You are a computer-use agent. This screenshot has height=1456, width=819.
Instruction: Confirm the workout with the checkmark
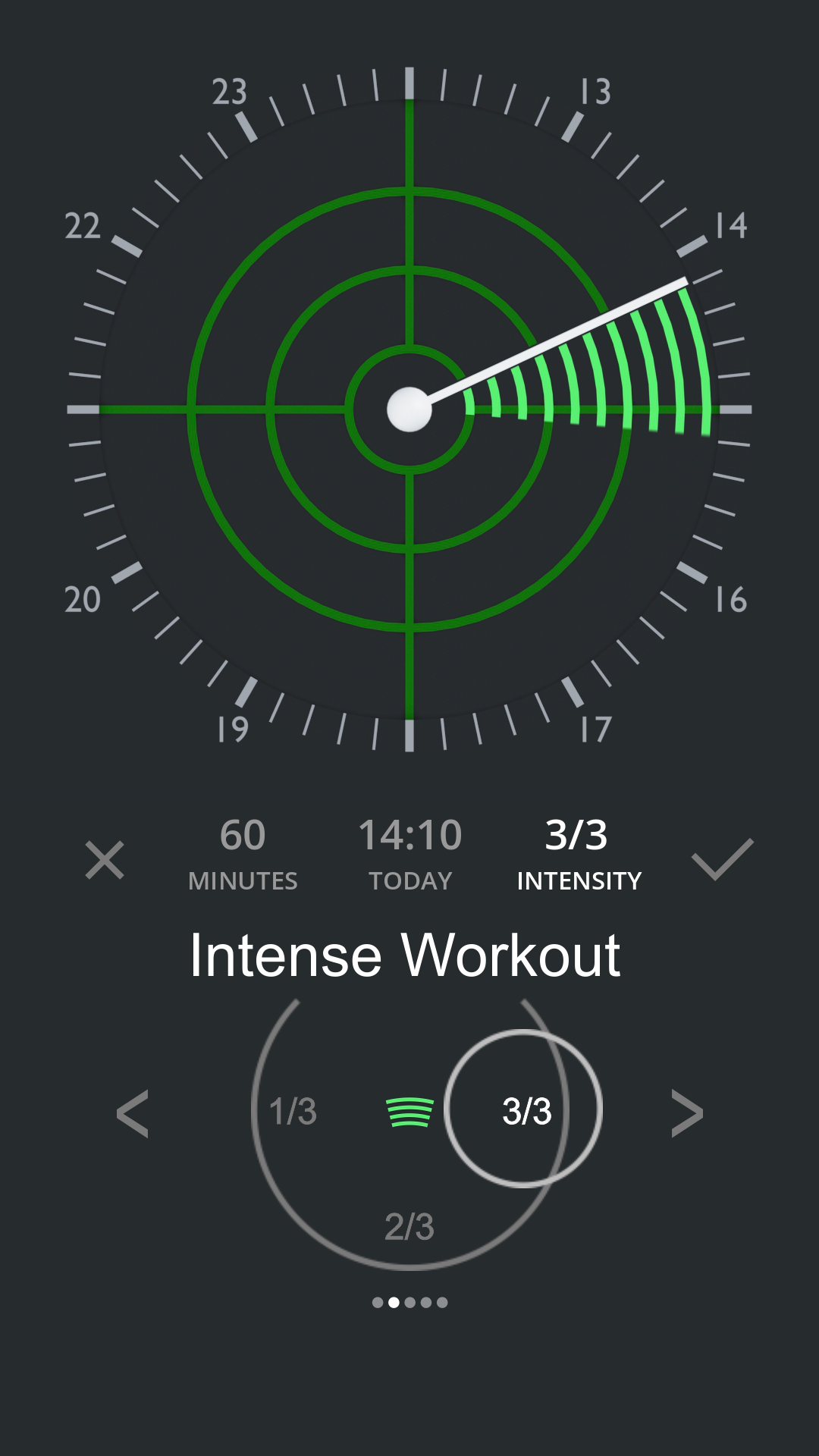[x=722, y=859]
